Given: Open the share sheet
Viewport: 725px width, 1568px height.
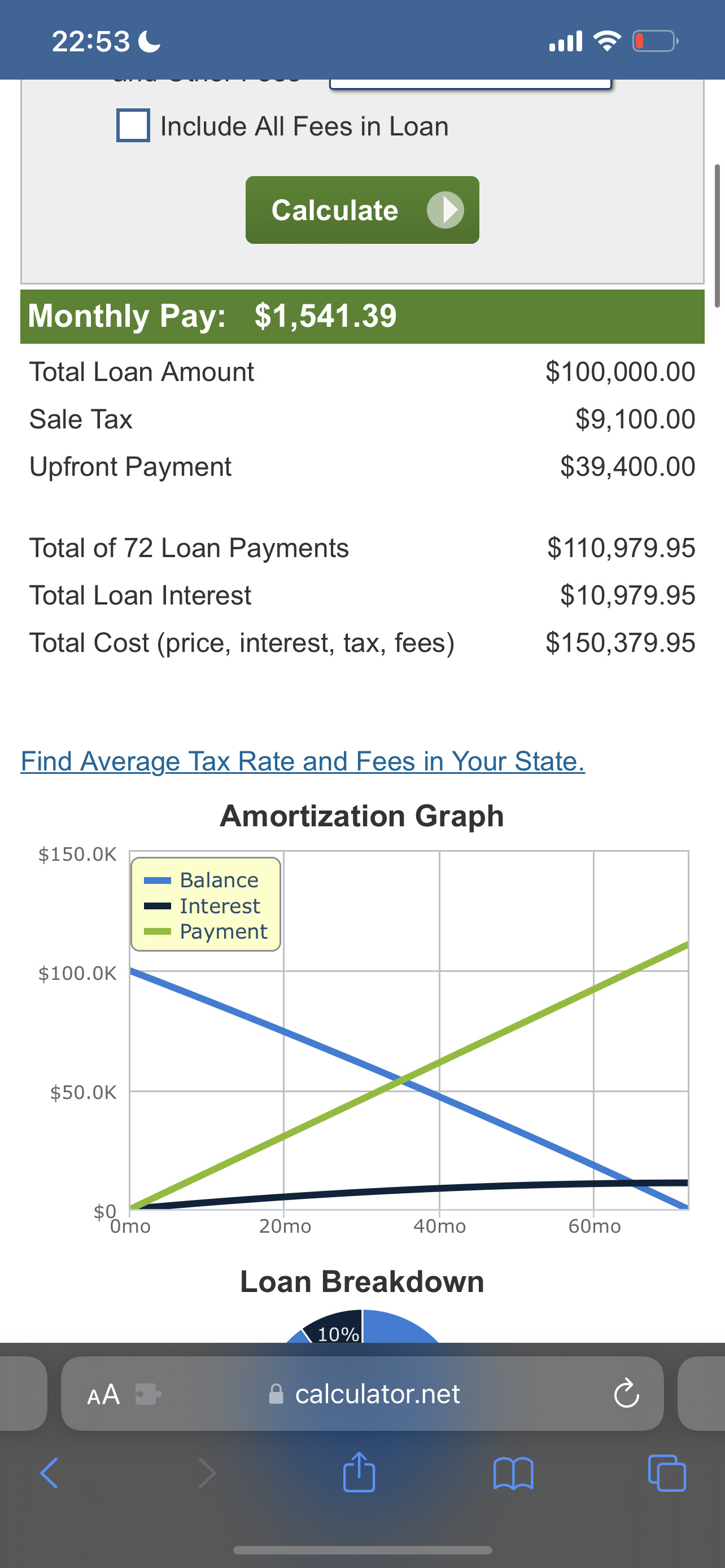Looking at the screenshot, I should tap(359, 1472).
